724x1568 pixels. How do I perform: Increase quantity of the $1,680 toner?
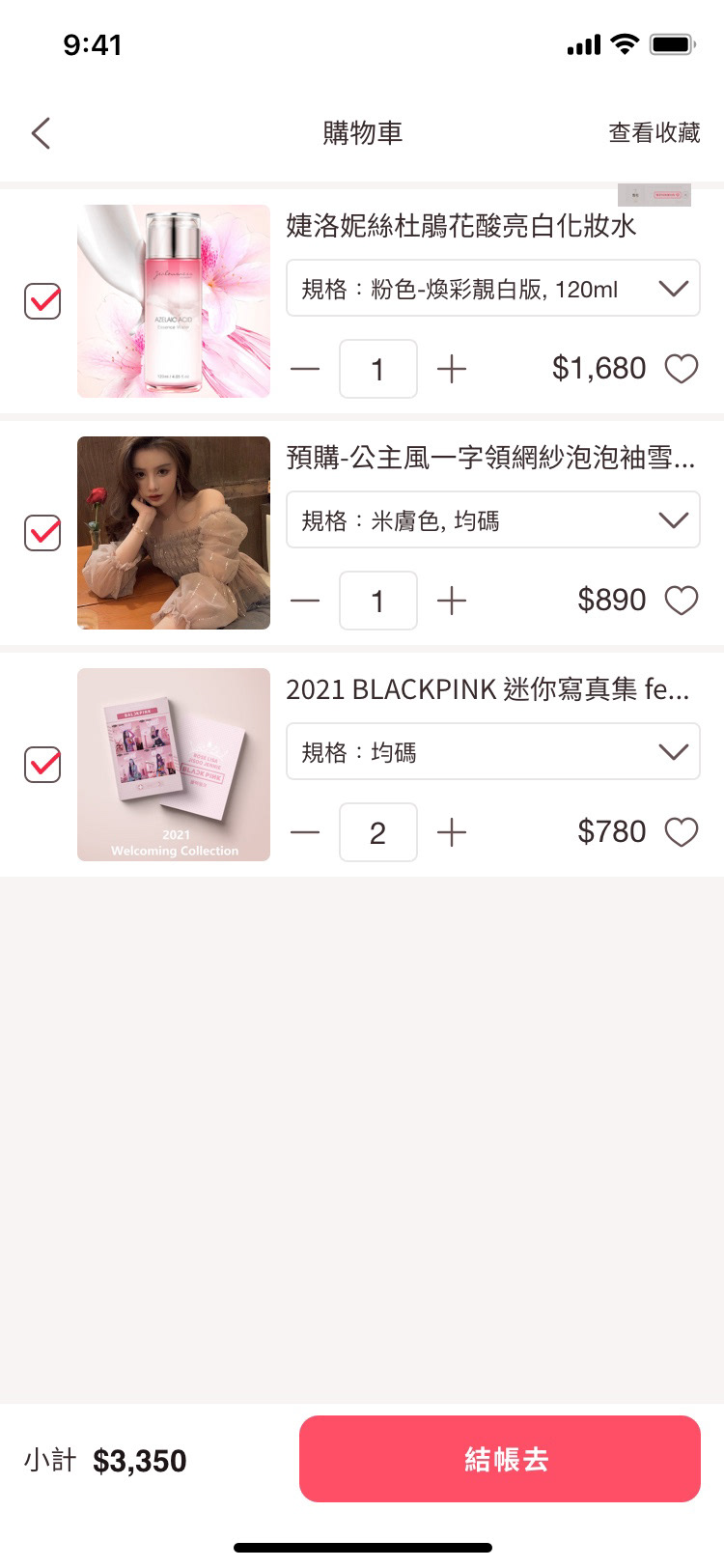point(452,369)
